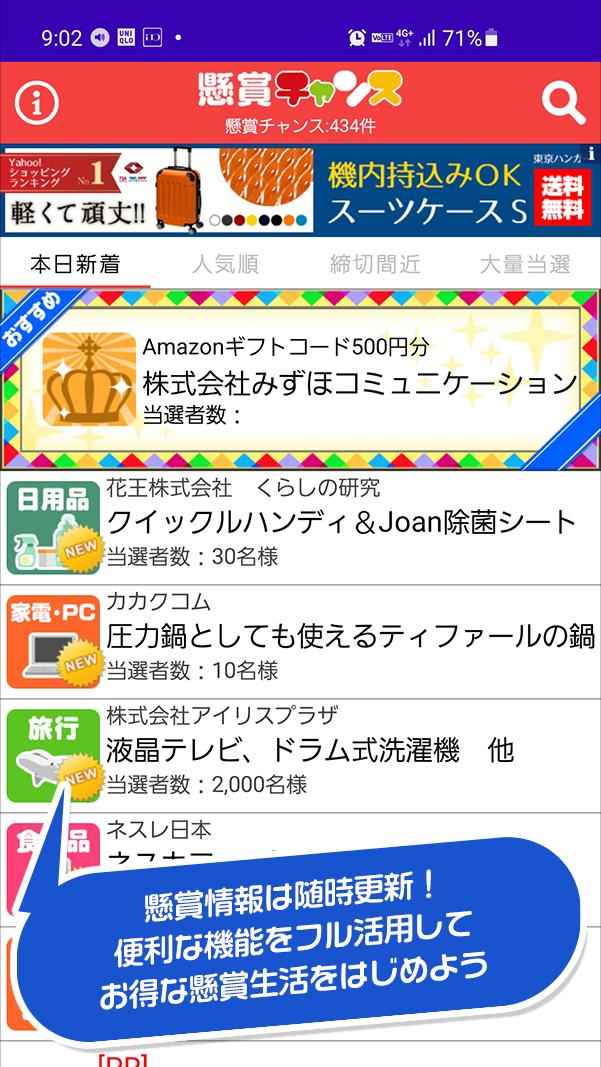Switch to the 人気順 tab
This screenshot has width=601, height=1067.
coord(225,264)
